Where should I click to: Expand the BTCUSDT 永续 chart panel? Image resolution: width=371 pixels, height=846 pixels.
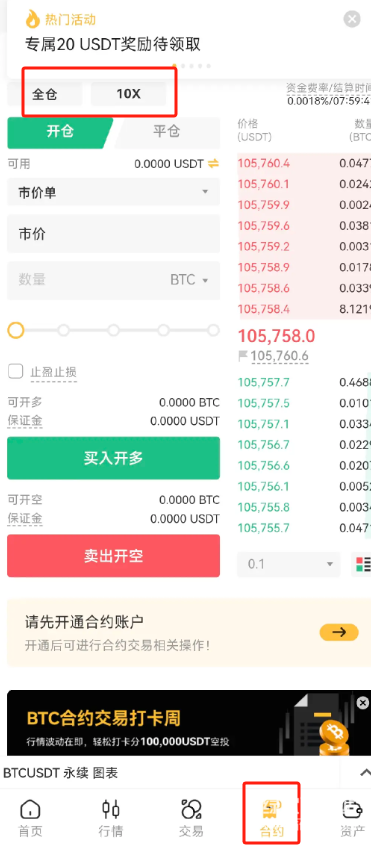pyautogui.click(x=365, y=772)
